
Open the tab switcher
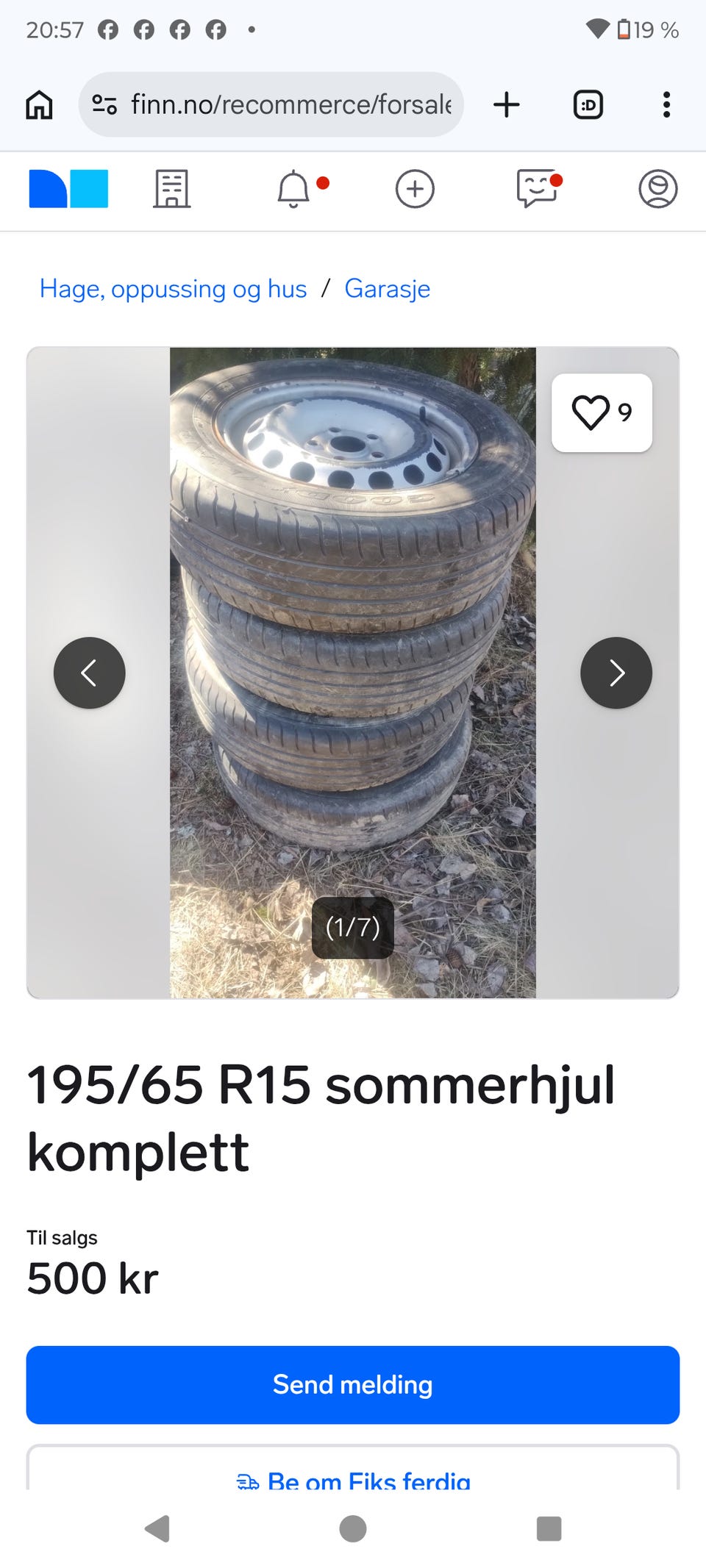tap(588, 104)
